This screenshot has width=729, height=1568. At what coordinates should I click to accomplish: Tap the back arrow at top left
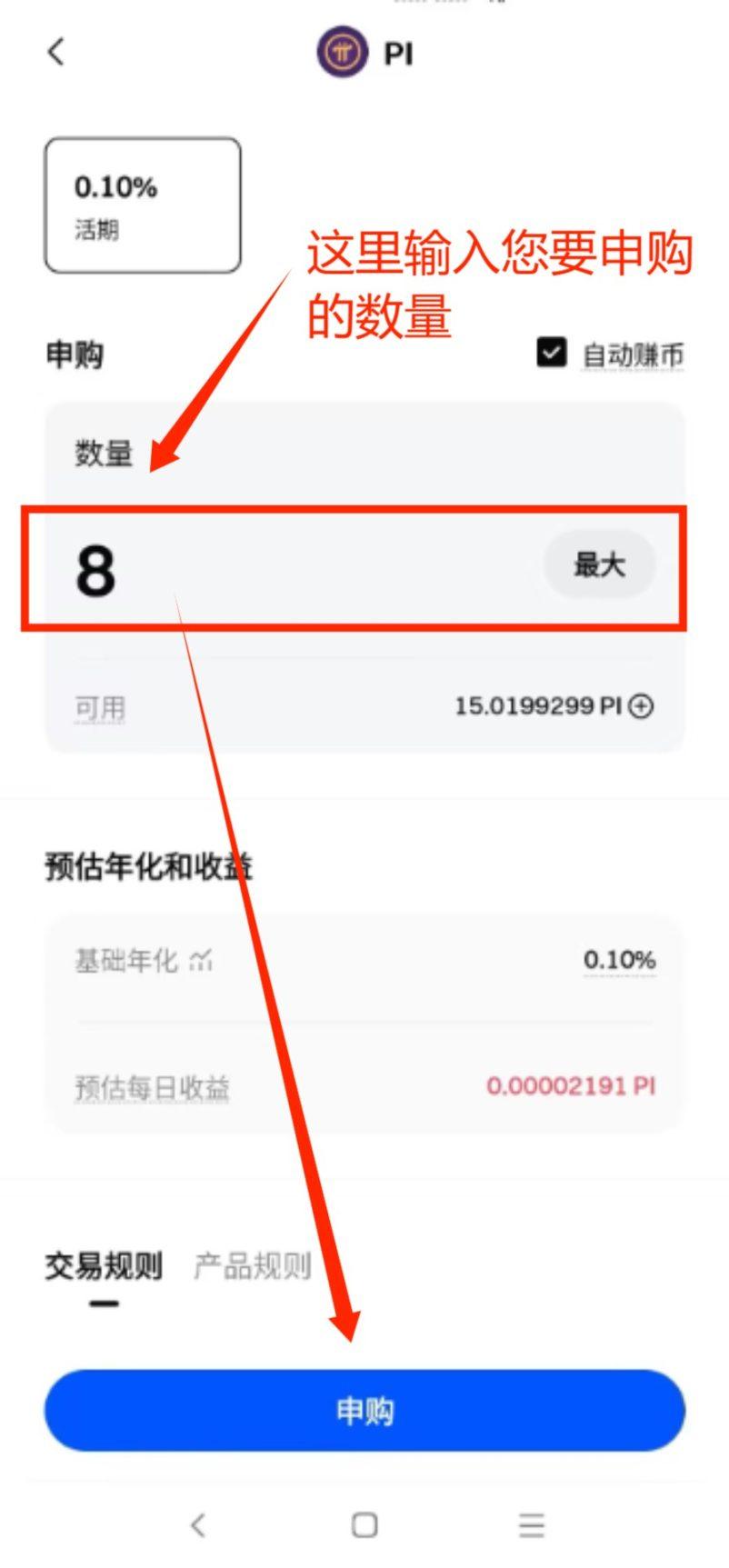click(56, 53)
